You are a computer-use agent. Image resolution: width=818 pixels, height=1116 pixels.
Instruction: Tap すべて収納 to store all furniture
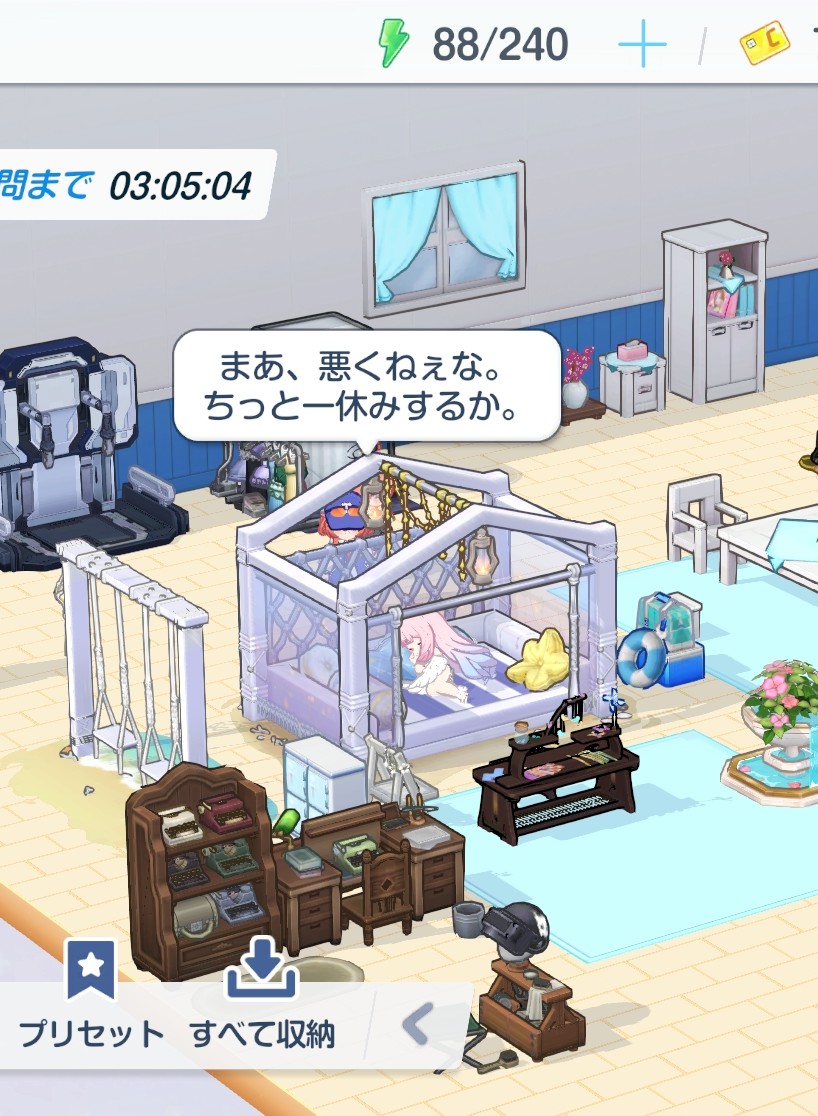tap(262, 995)
